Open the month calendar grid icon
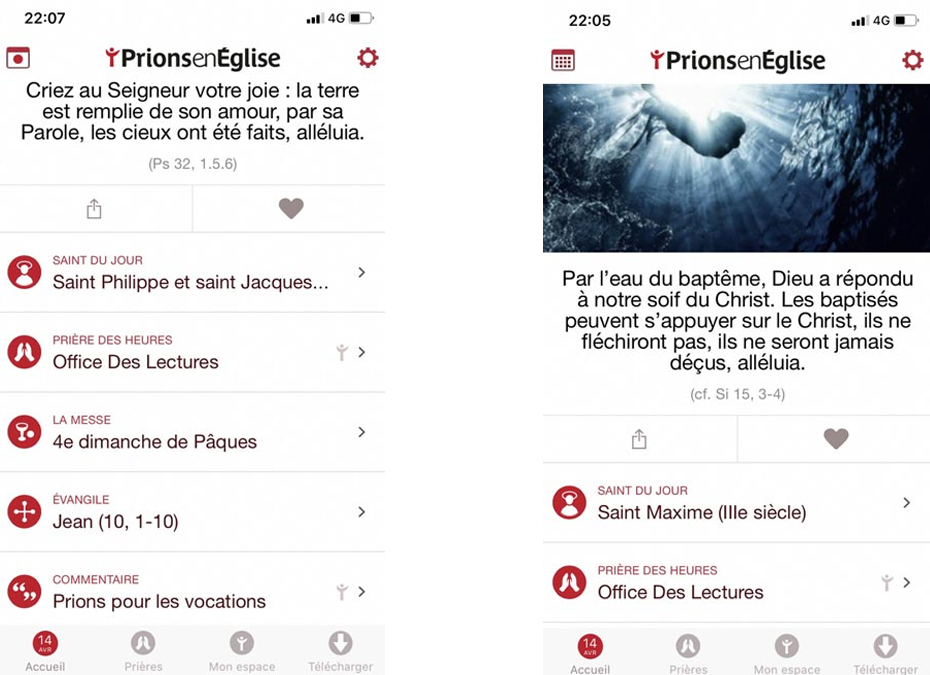 click(x=563, y=60)
